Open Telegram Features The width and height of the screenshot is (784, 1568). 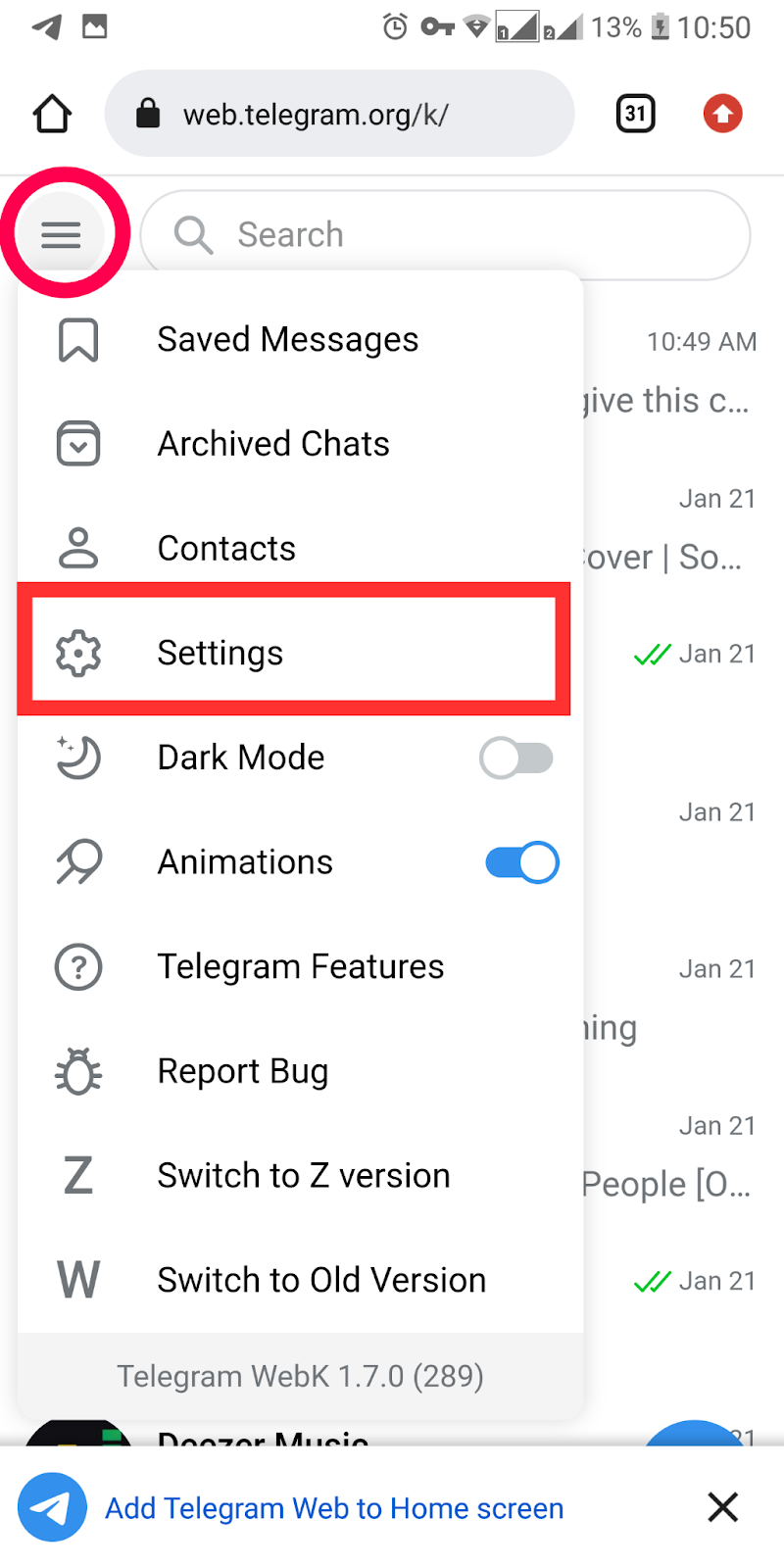pos(301,967)
